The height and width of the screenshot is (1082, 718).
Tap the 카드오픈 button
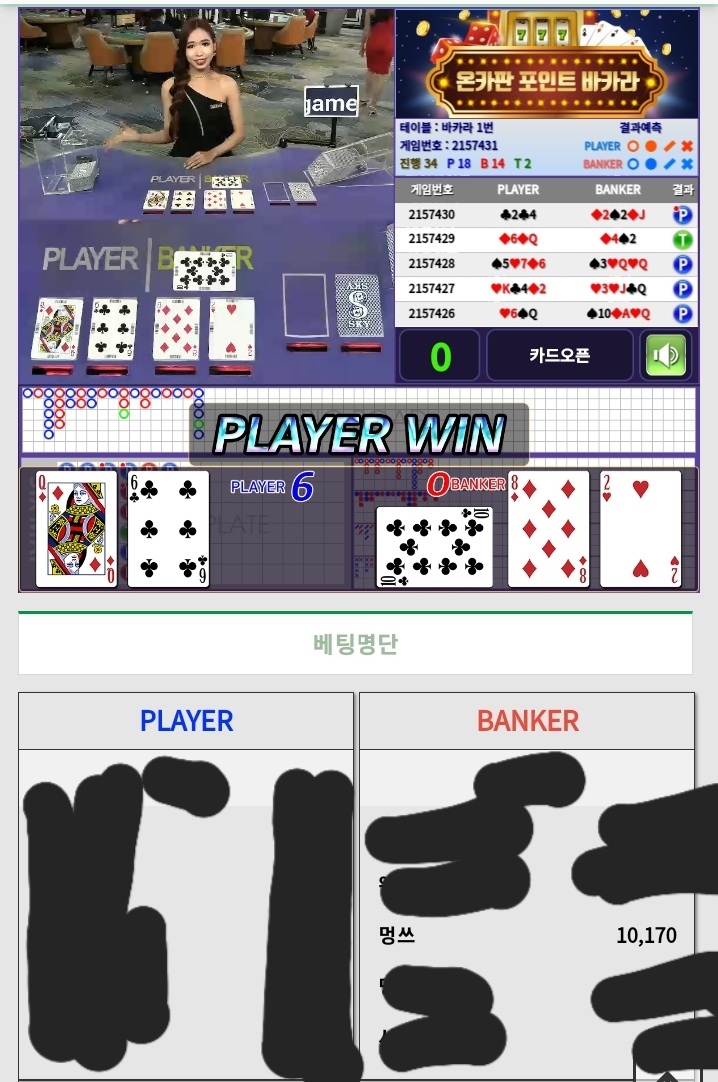[x=559, y=356]
